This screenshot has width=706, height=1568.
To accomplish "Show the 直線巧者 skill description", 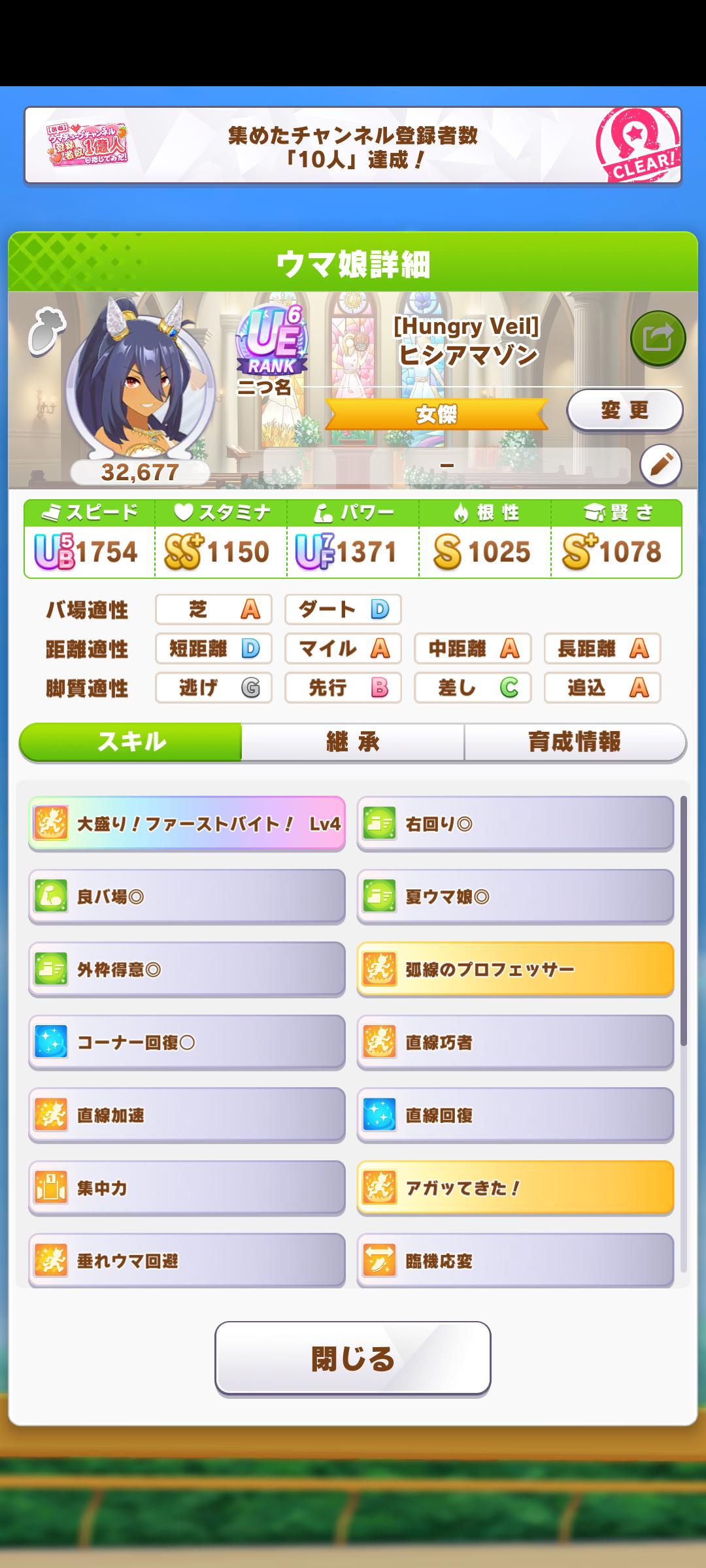I will point(515,1042).
